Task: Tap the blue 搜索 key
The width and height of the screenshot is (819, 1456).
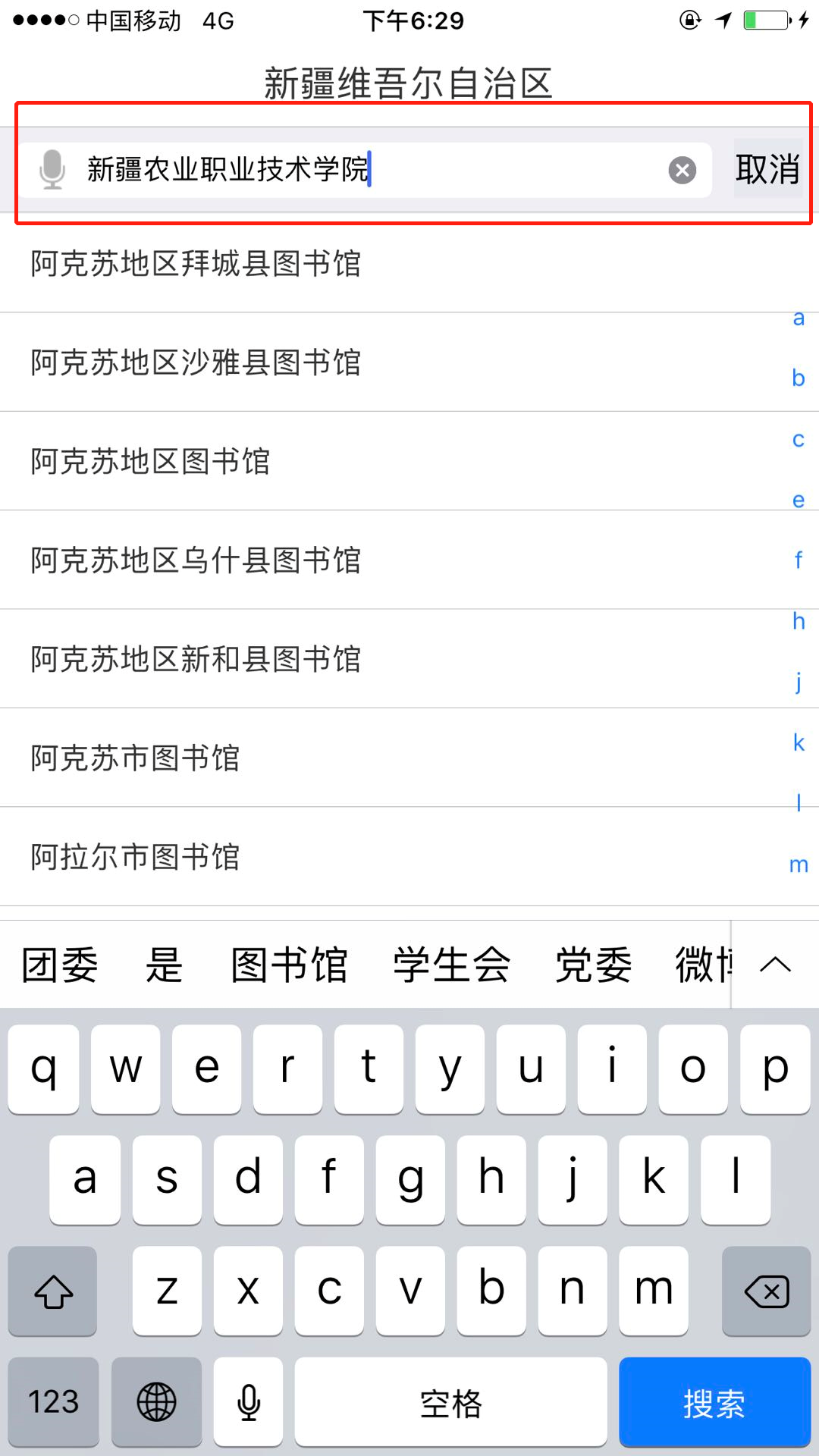Action: point(714,1402)
